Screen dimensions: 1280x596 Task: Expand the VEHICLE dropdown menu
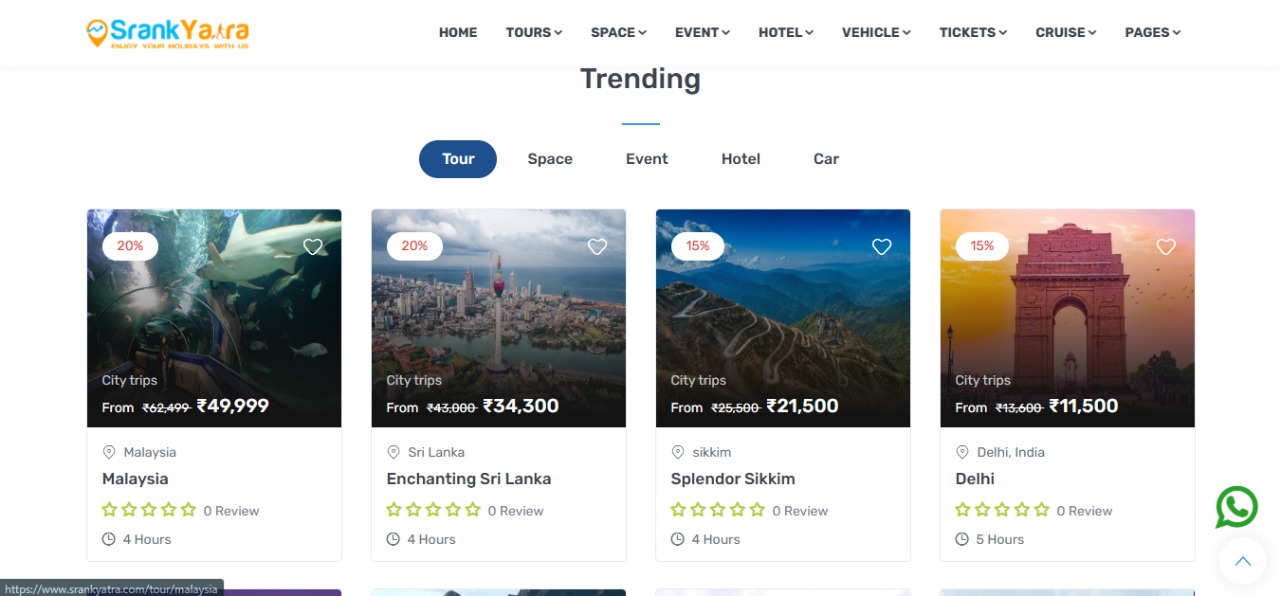point(876,32)
